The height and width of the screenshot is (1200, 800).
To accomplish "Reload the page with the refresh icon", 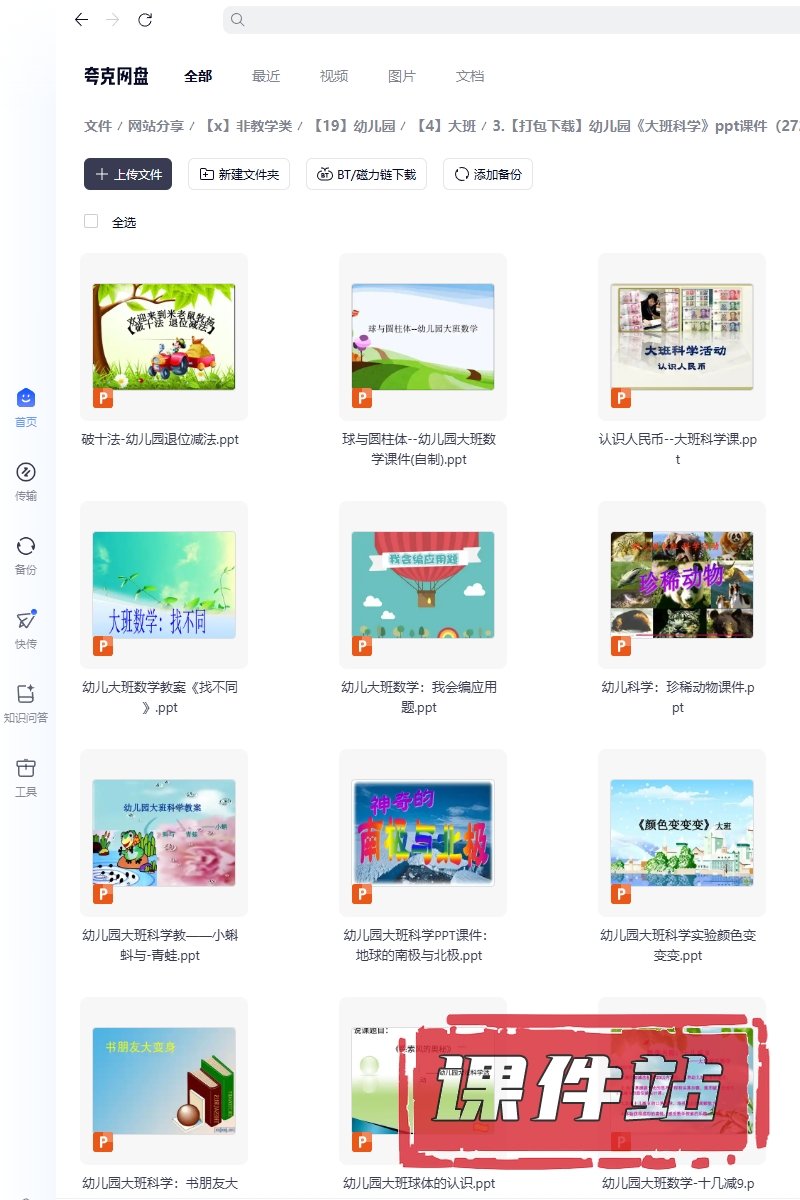I will click(145, 19).
